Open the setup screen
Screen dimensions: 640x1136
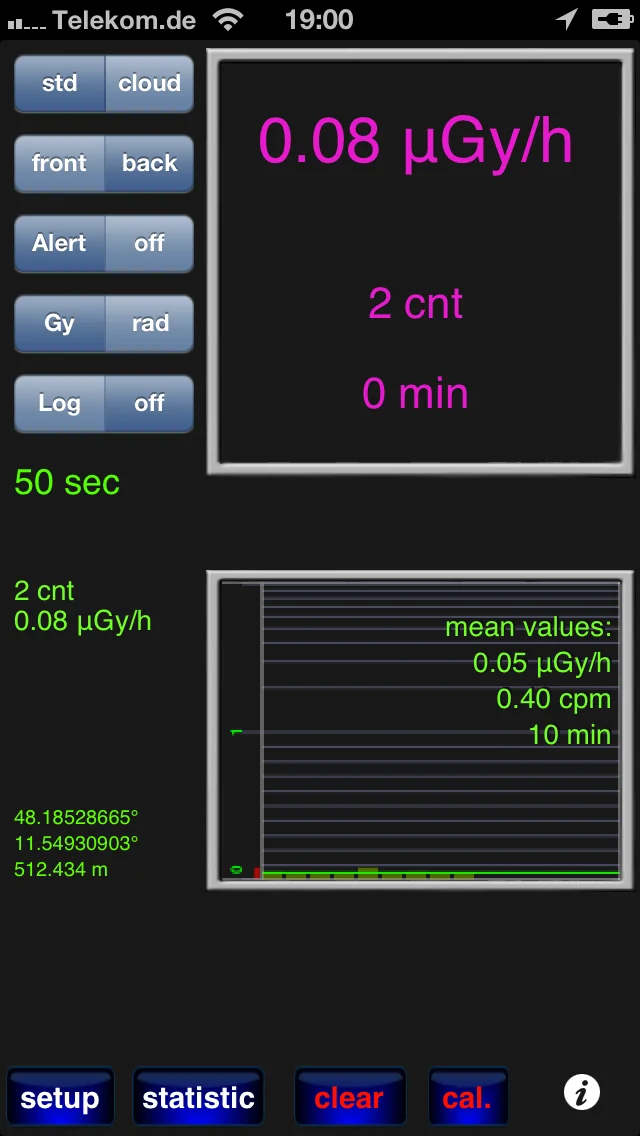[60, 1097]
